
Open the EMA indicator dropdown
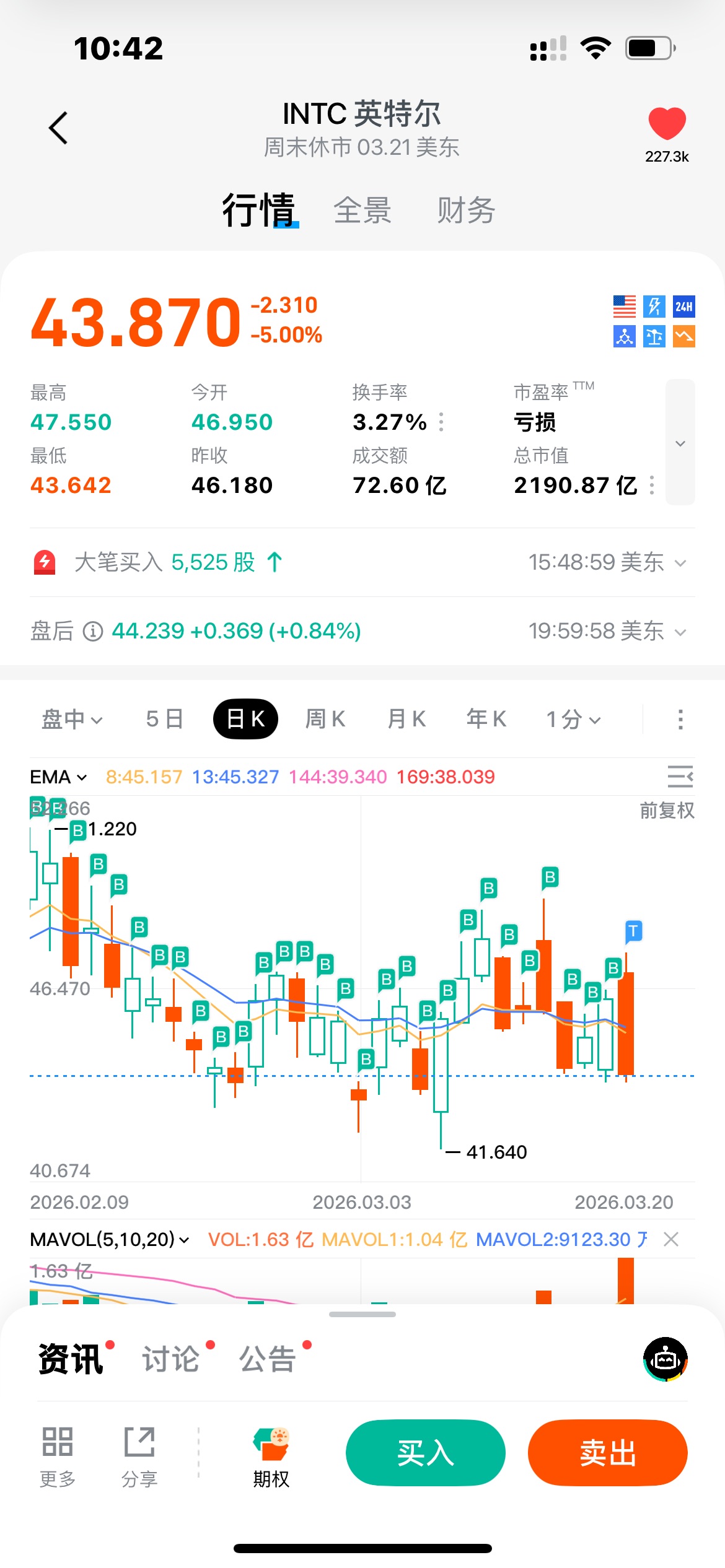tap(59, 777)
